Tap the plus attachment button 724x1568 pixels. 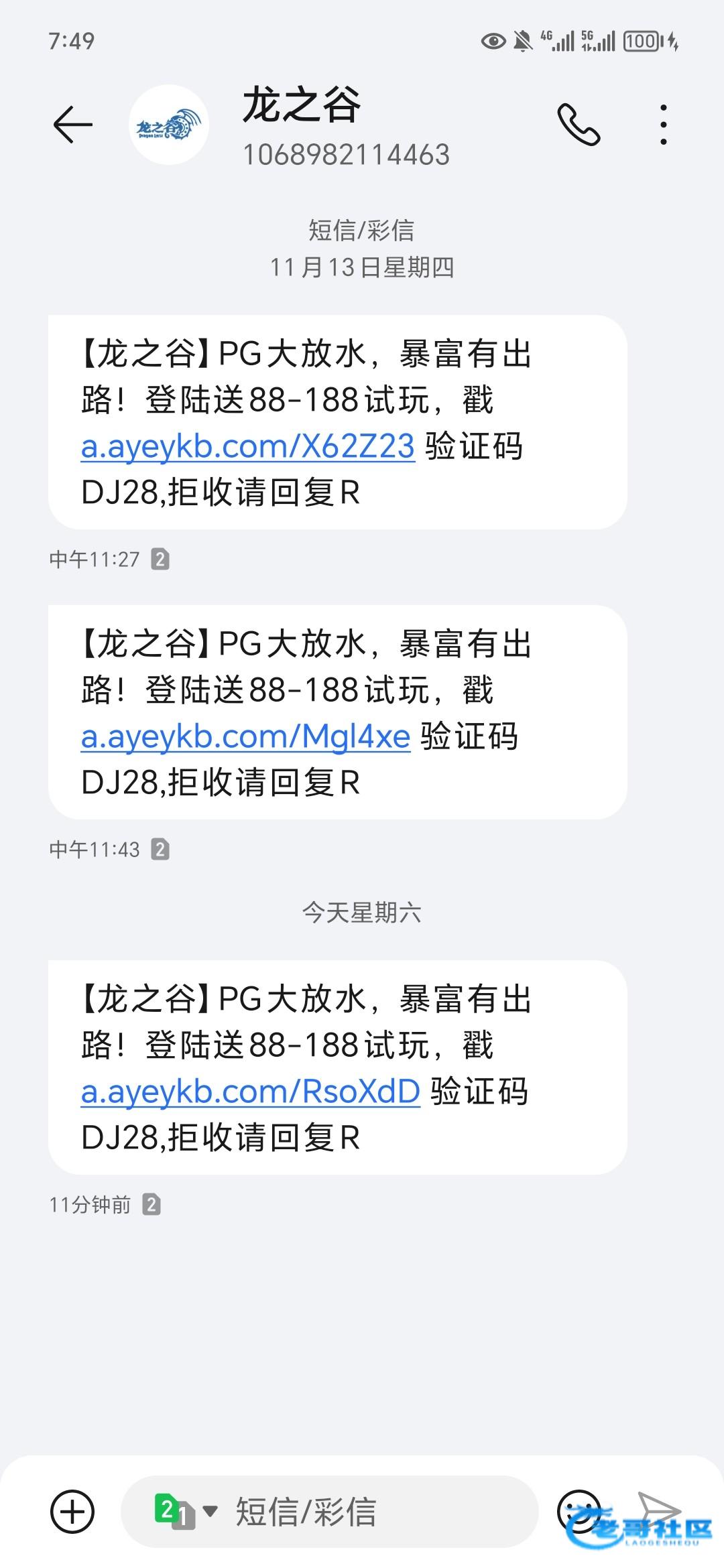pos(72,1511)
